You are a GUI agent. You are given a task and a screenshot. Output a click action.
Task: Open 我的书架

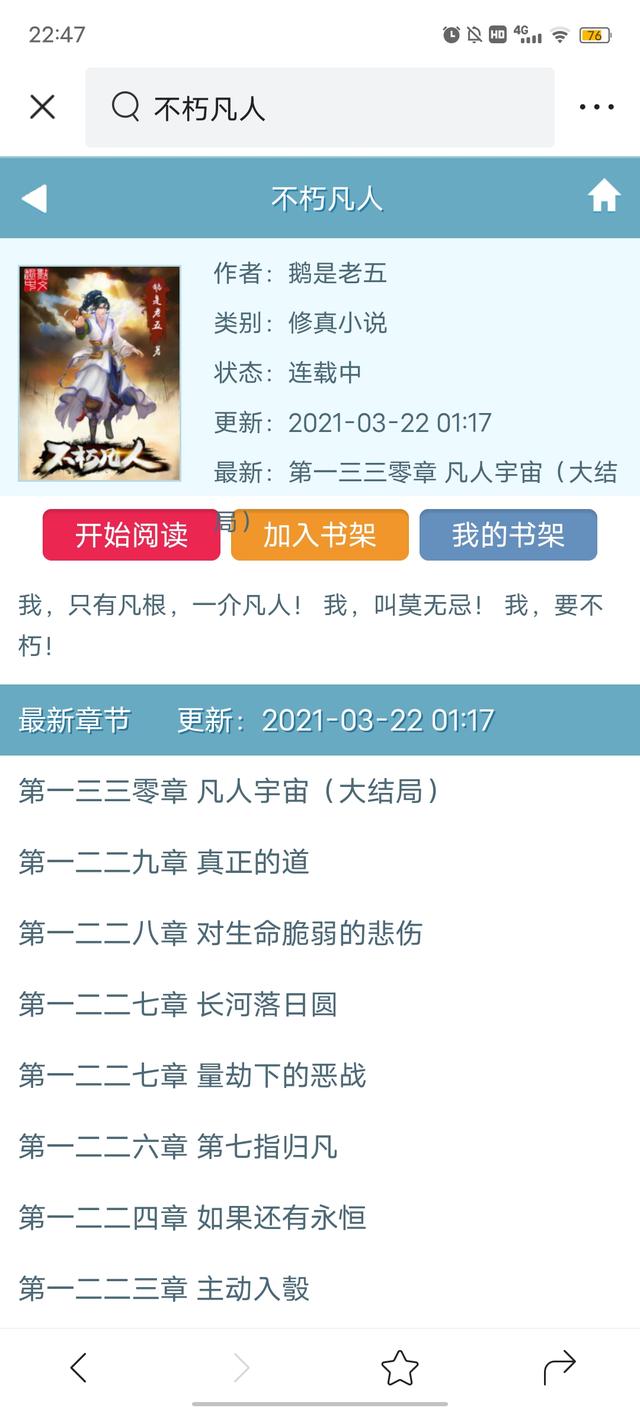pos(508,535)
